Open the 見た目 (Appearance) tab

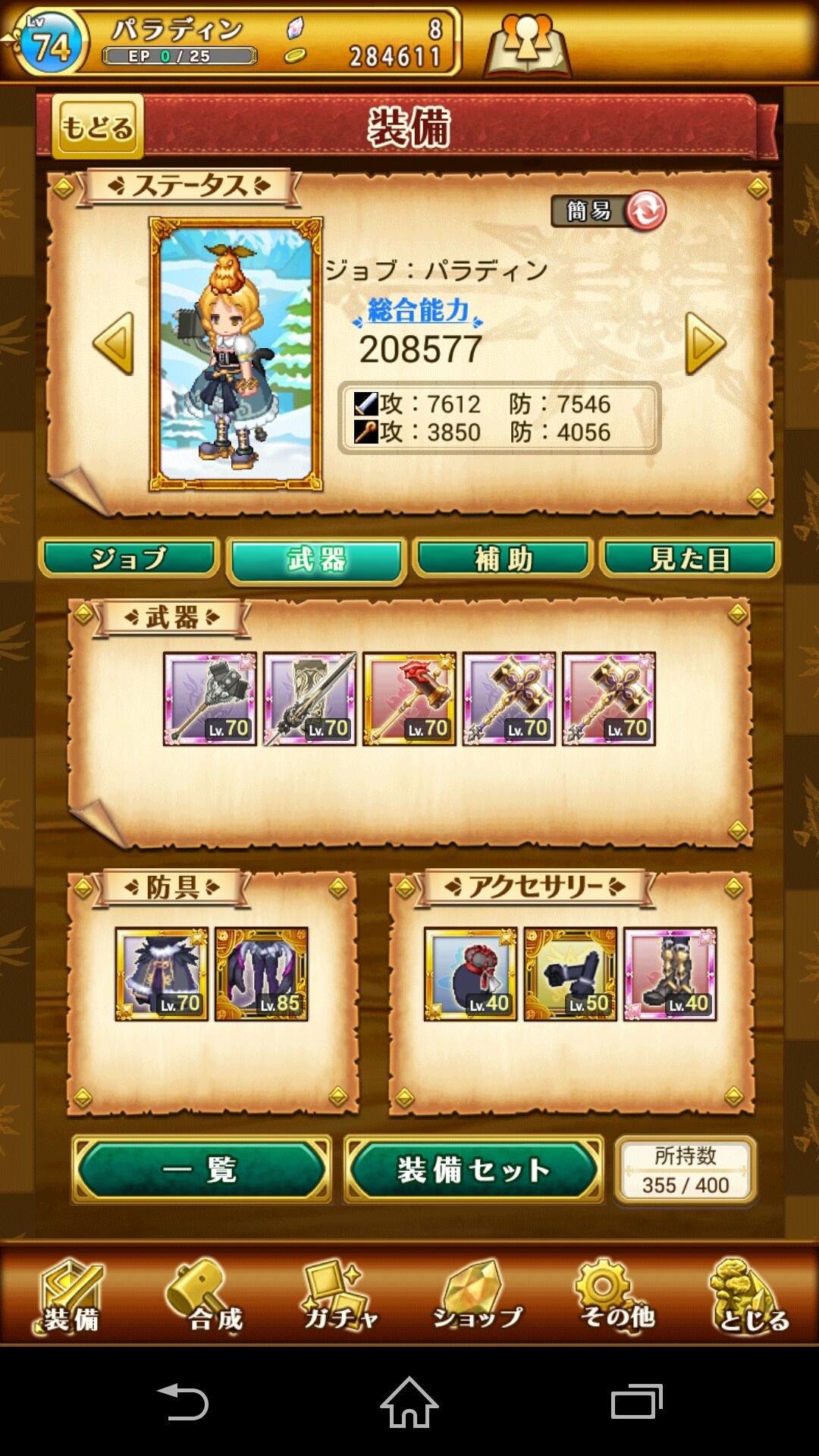(689, 559)
